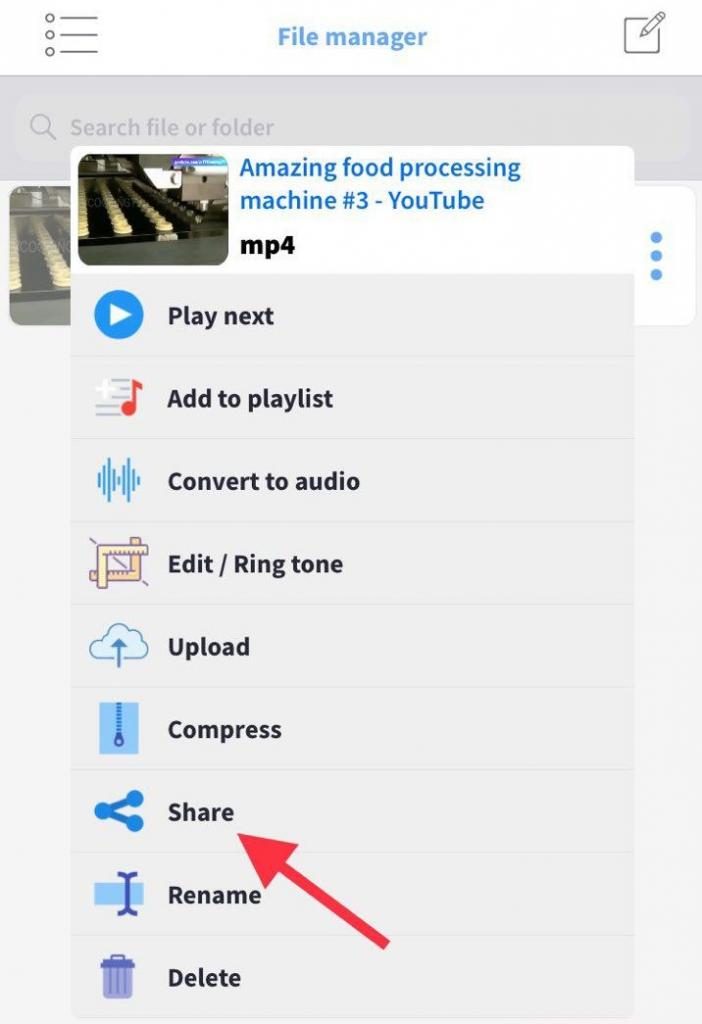Open the search file or folder box
This screenshot has width=702, height=1024.
click(x=350, y=127)
